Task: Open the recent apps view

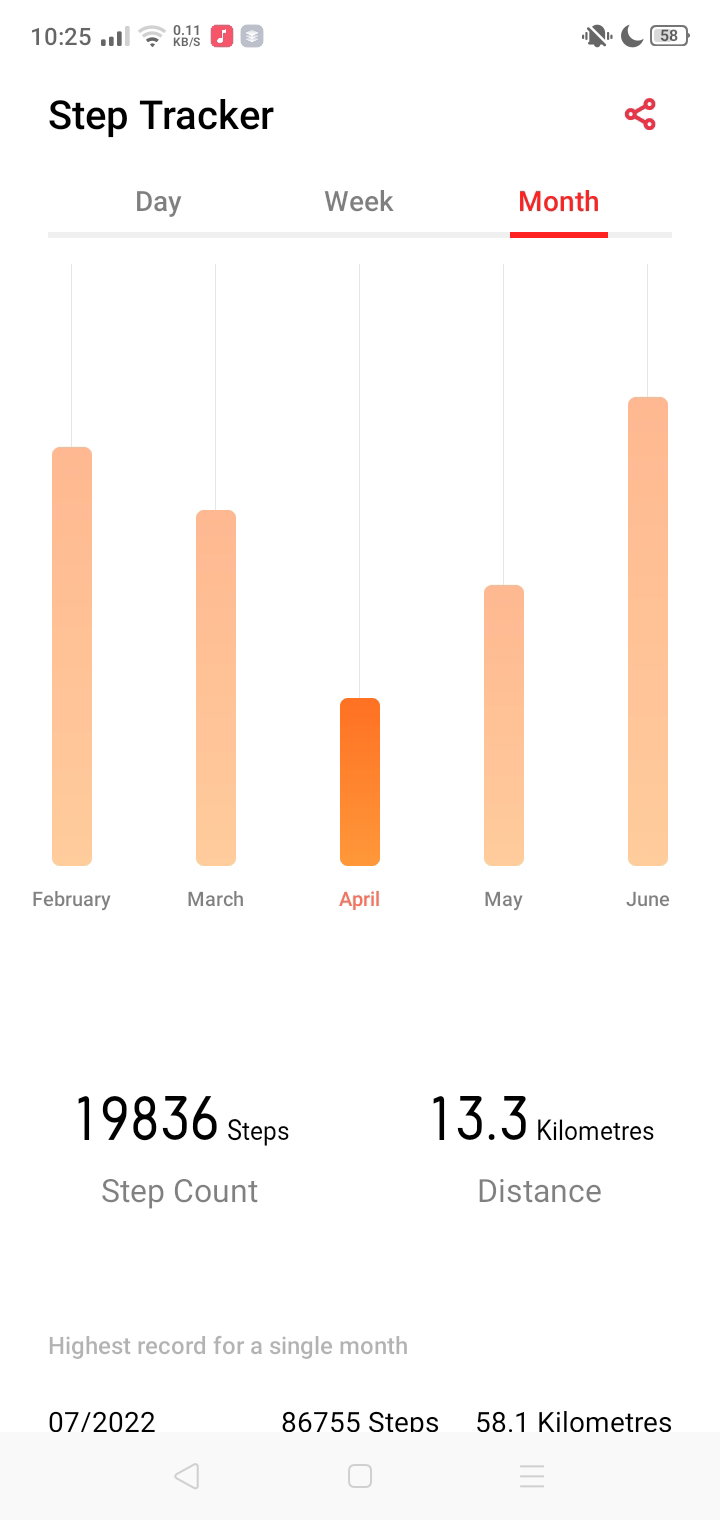Action: coord(532,1476)
